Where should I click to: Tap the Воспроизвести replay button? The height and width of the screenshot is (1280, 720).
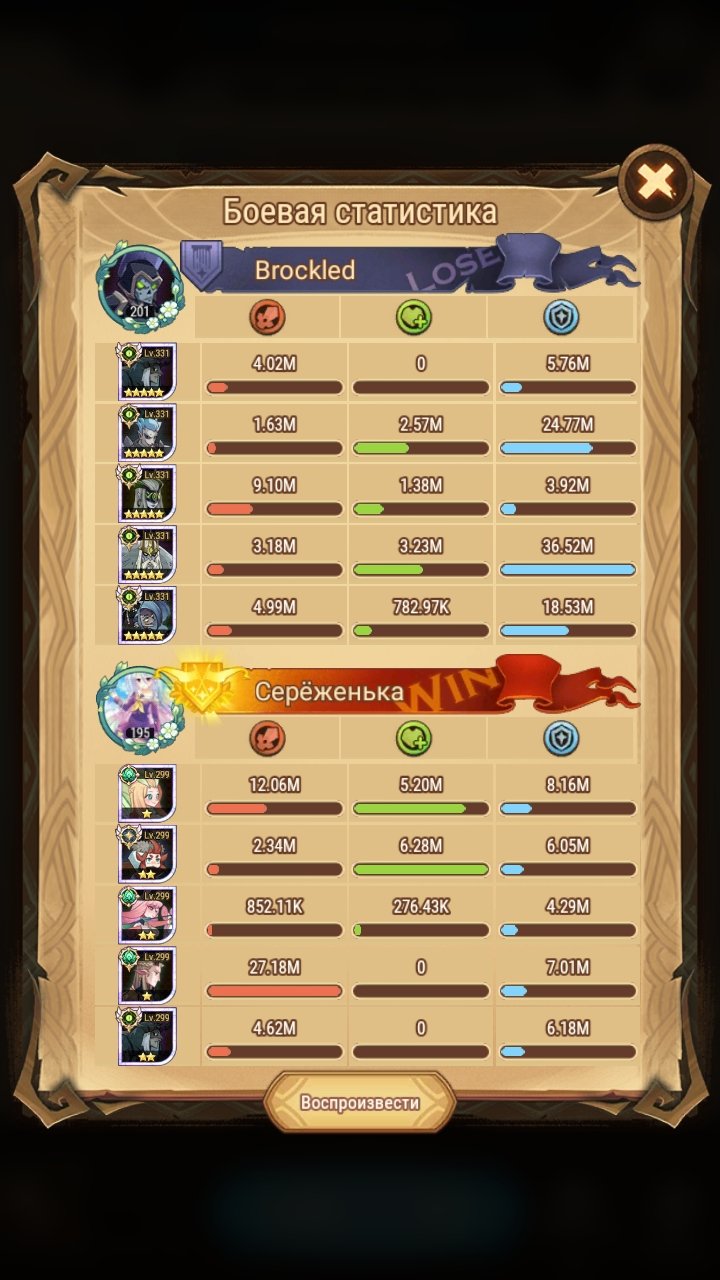pyautogui.click(x=360, y=1103)
